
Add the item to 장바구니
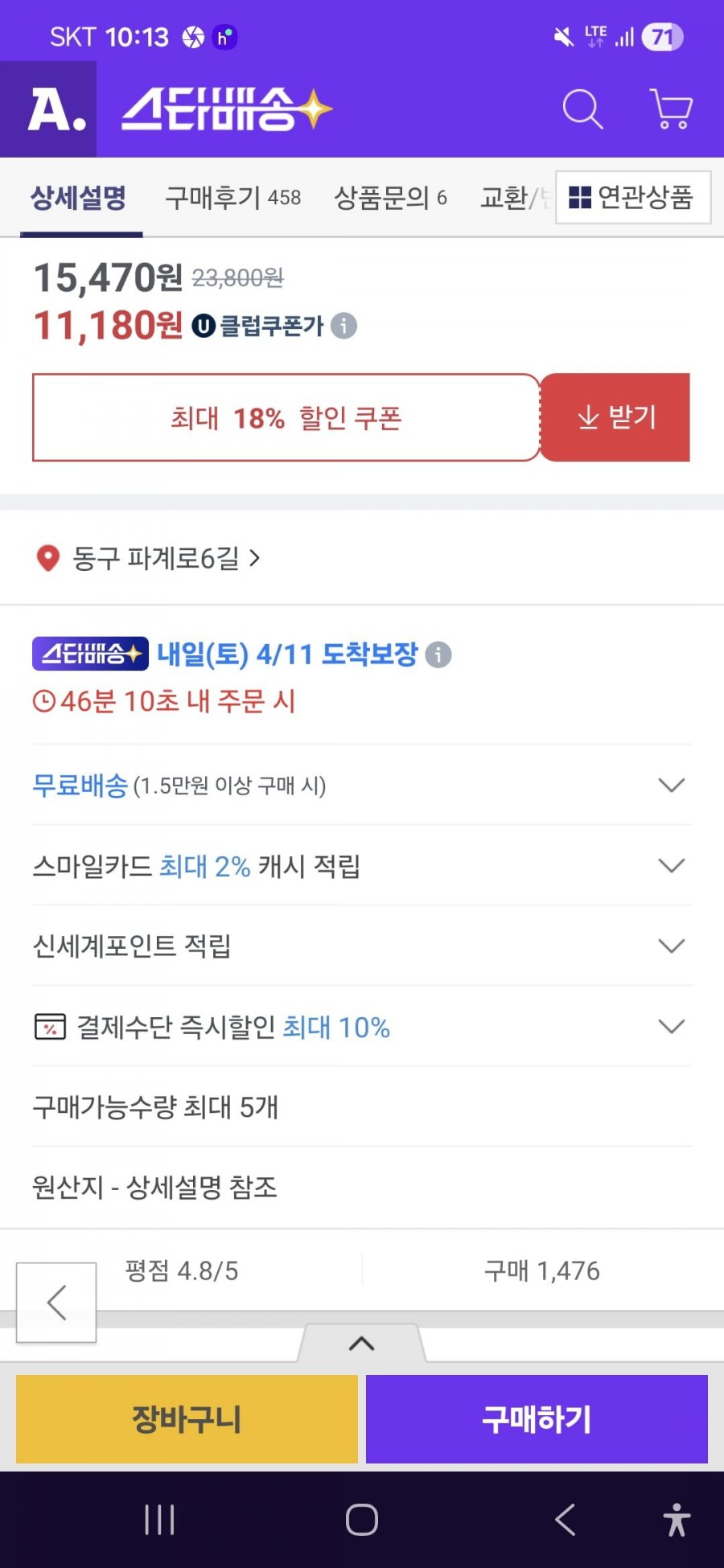click(187, 1419)
